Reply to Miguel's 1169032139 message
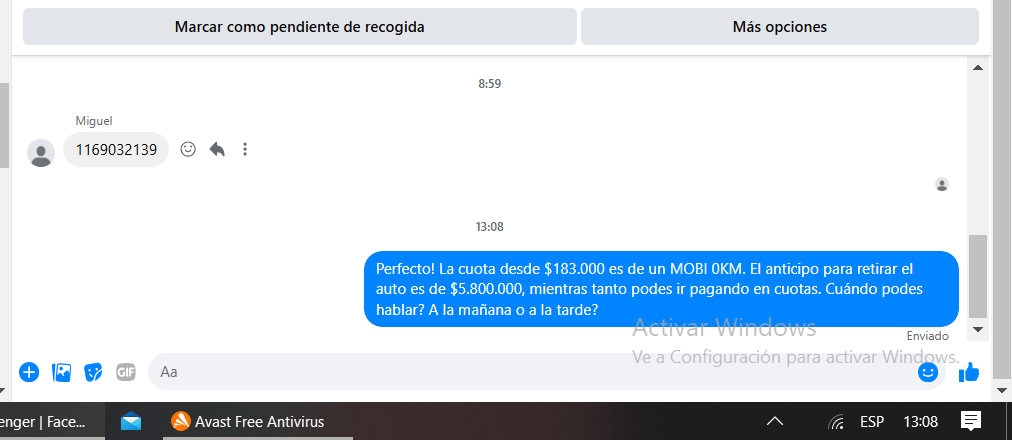The image size is (1012, 440). click(x=217, y=149)
